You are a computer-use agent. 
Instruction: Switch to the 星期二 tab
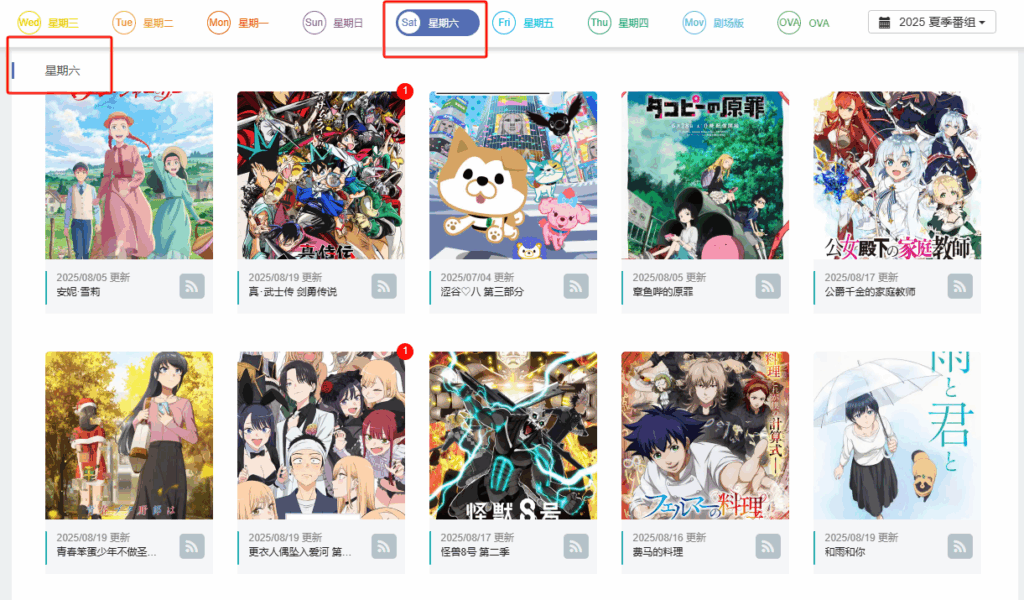pos(143,22)
